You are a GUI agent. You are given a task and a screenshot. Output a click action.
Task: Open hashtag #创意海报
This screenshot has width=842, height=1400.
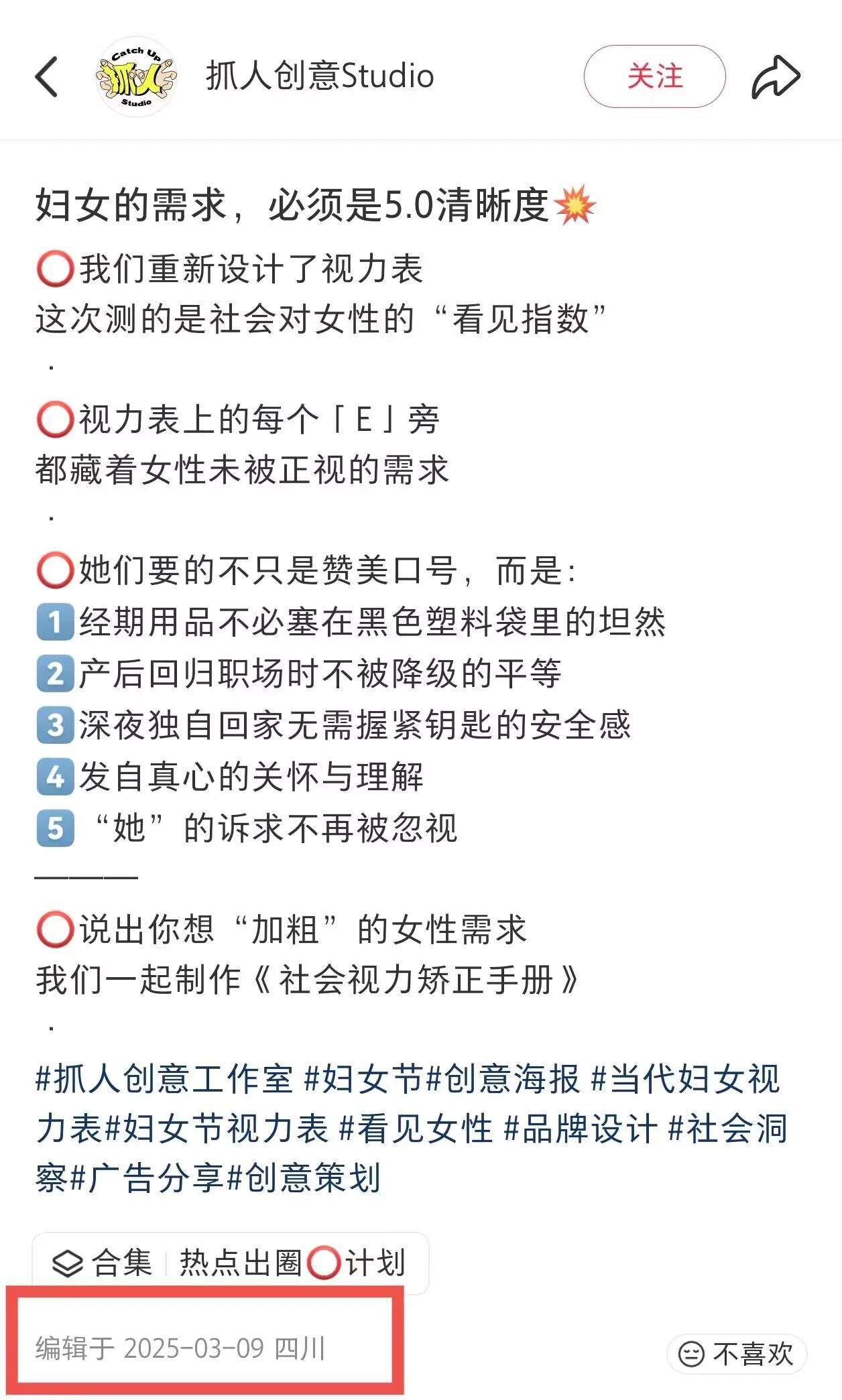tap(503, 1080)
